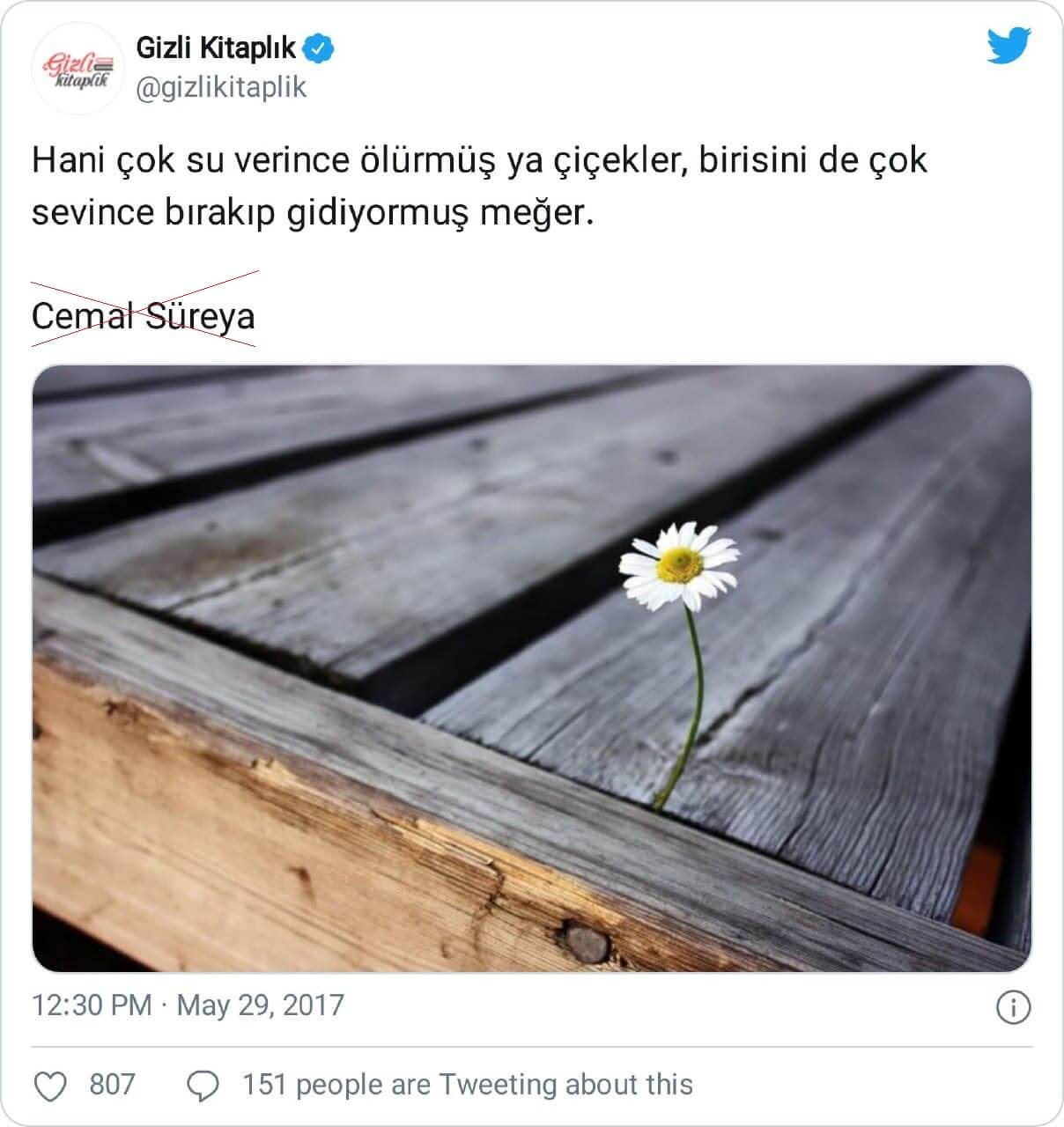The width and height of the screenshot is (1064, 1127).
Task: Open the Twitter bird logo
Action: (1009, 47)
